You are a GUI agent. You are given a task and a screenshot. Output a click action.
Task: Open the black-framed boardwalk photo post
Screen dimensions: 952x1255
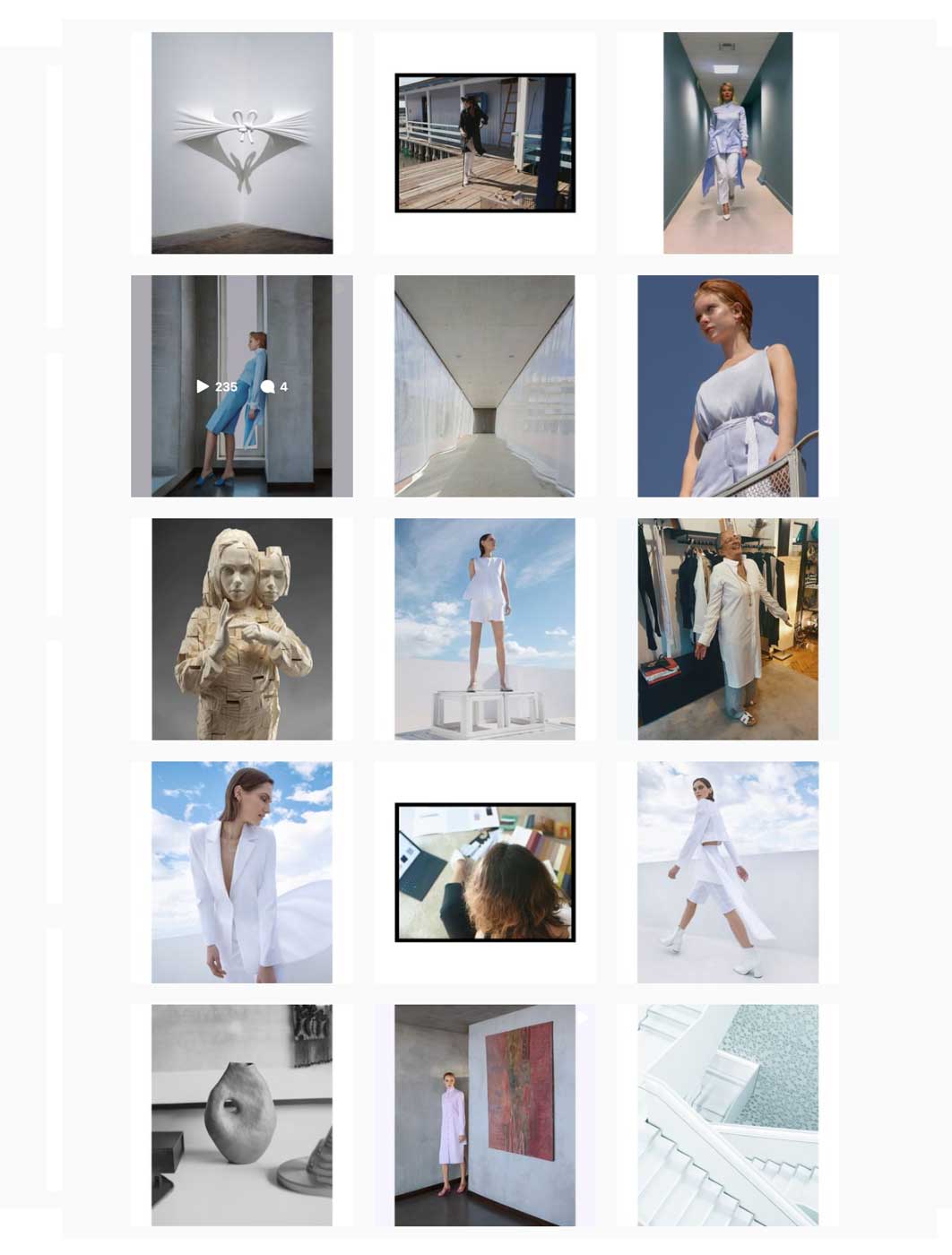tap(485, 143)
